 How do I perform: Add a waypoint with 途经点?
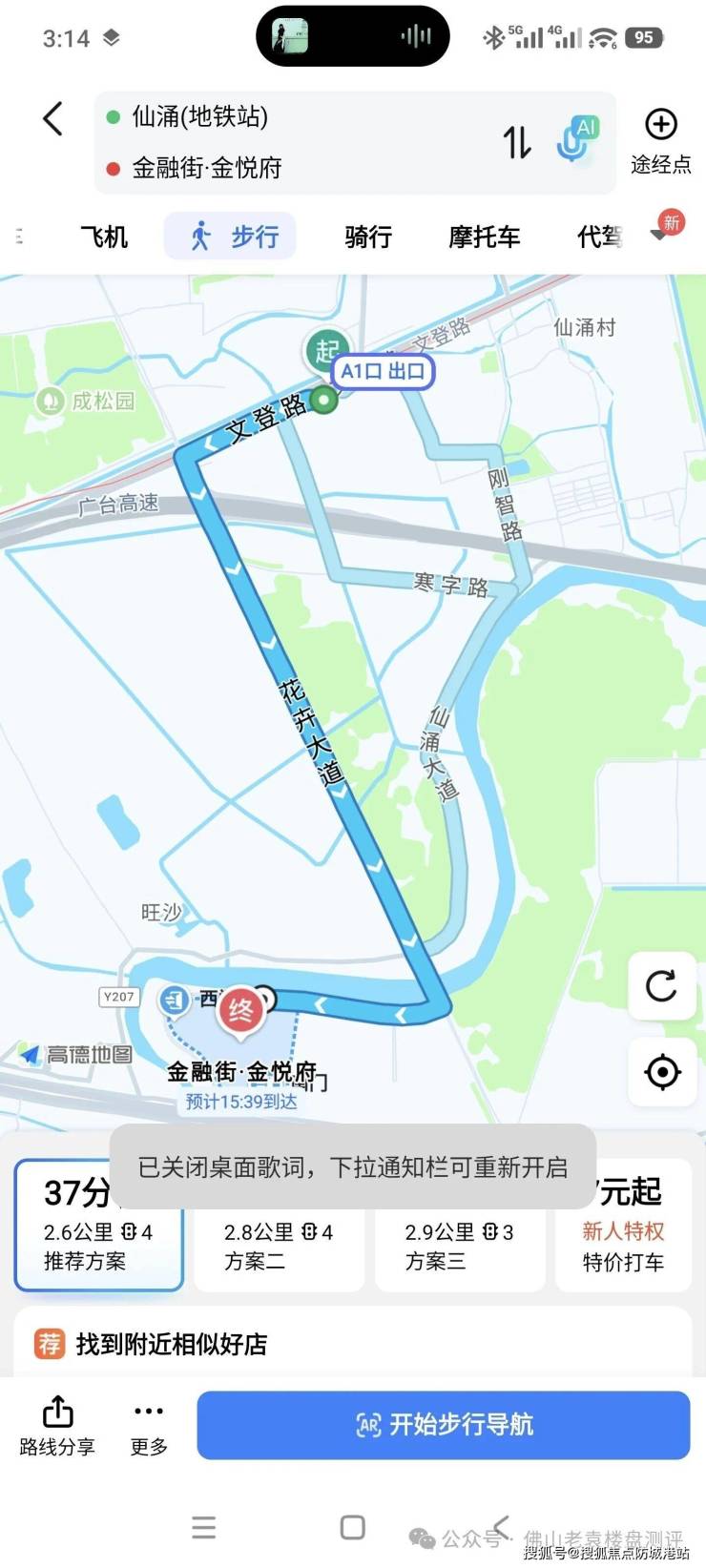point(660,140)
